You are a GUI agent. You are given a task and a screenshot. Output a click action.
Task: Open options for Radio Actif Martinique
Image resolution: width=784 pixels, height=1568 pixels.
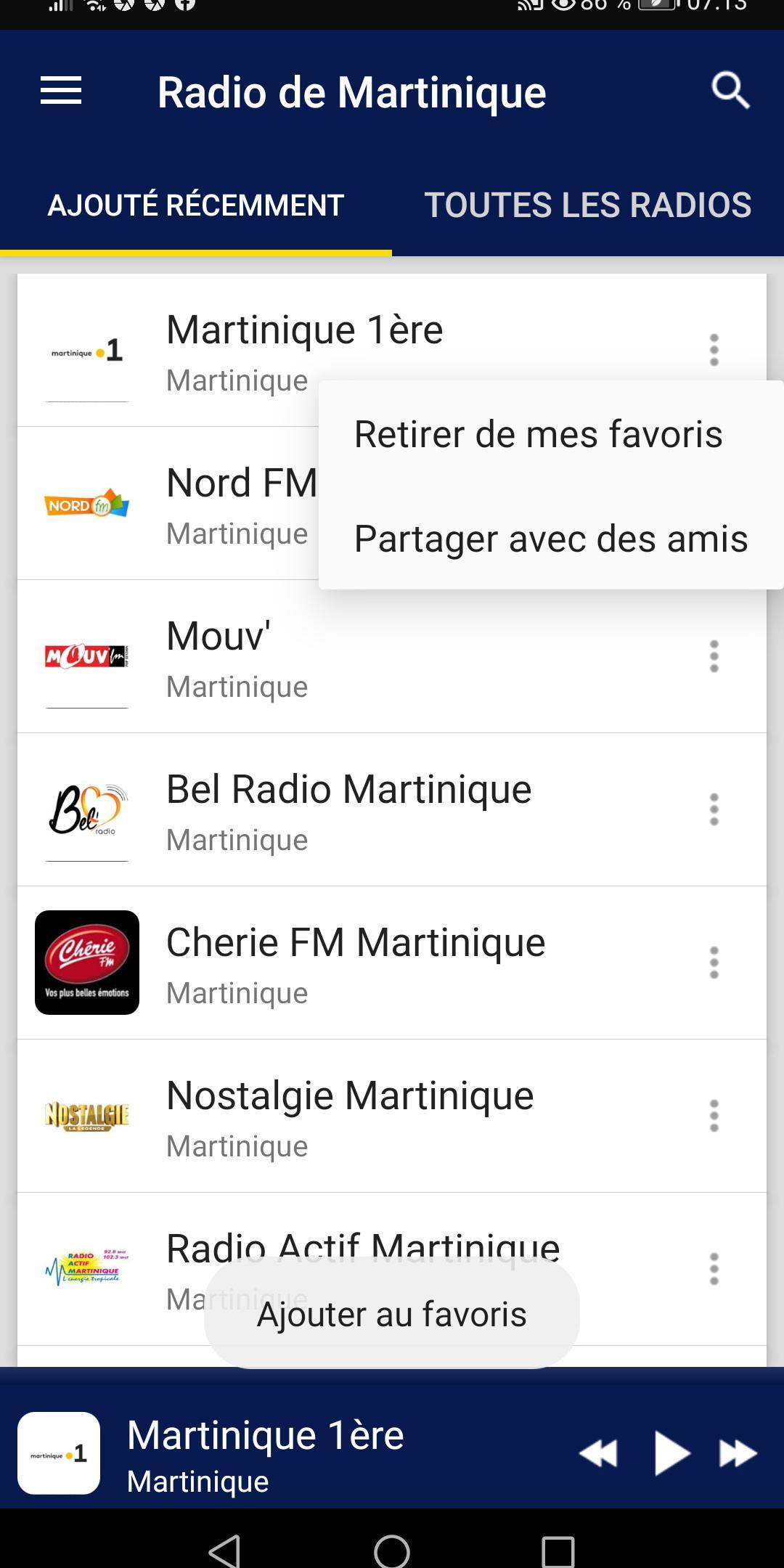[714, 1269]
